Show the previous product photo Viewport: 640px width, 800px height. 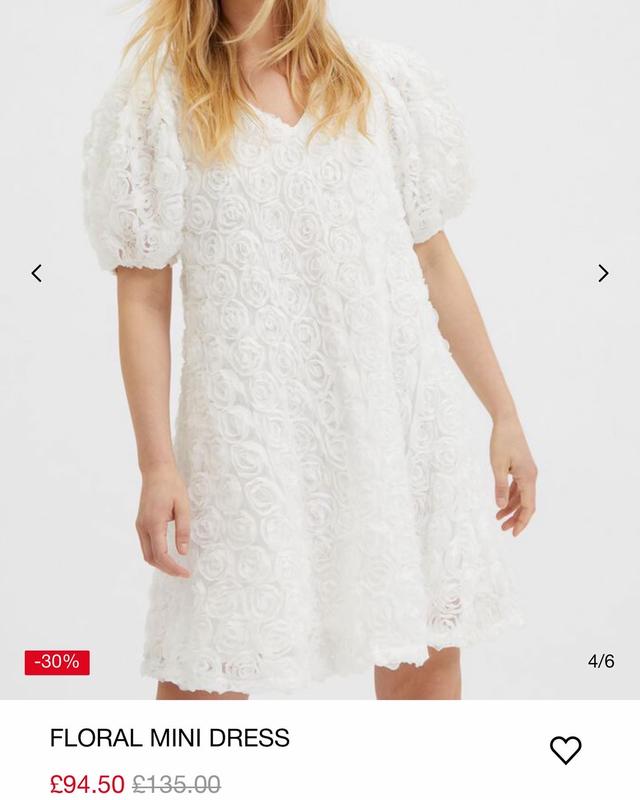[37, 273]
